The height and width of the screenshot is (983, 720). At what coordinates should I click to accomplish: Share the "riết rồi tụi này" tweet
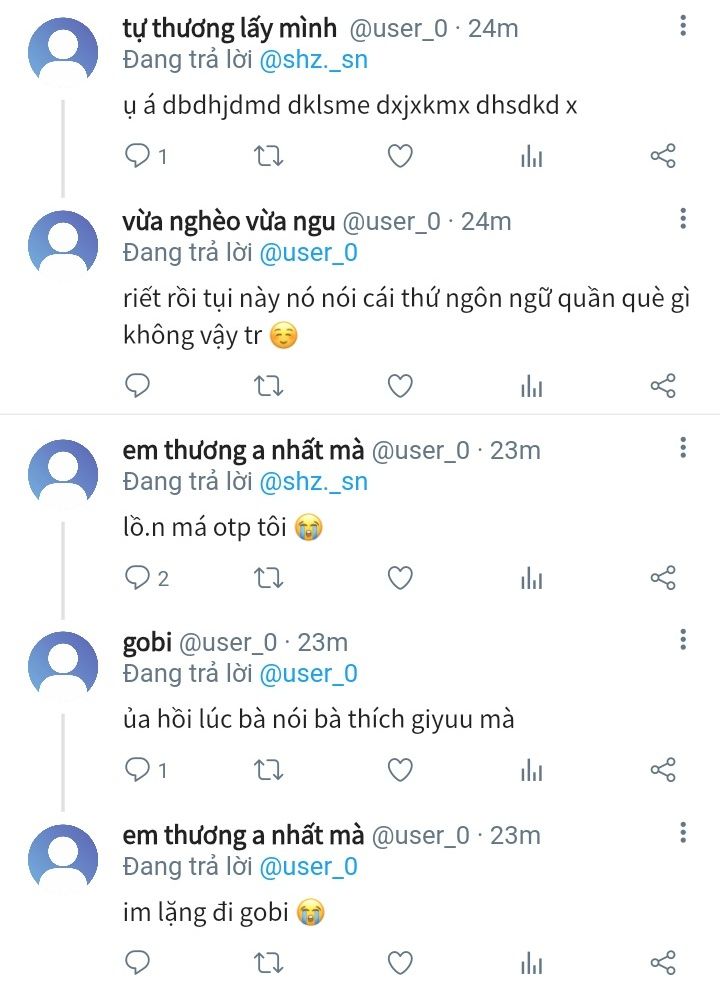tap(663, 386)
